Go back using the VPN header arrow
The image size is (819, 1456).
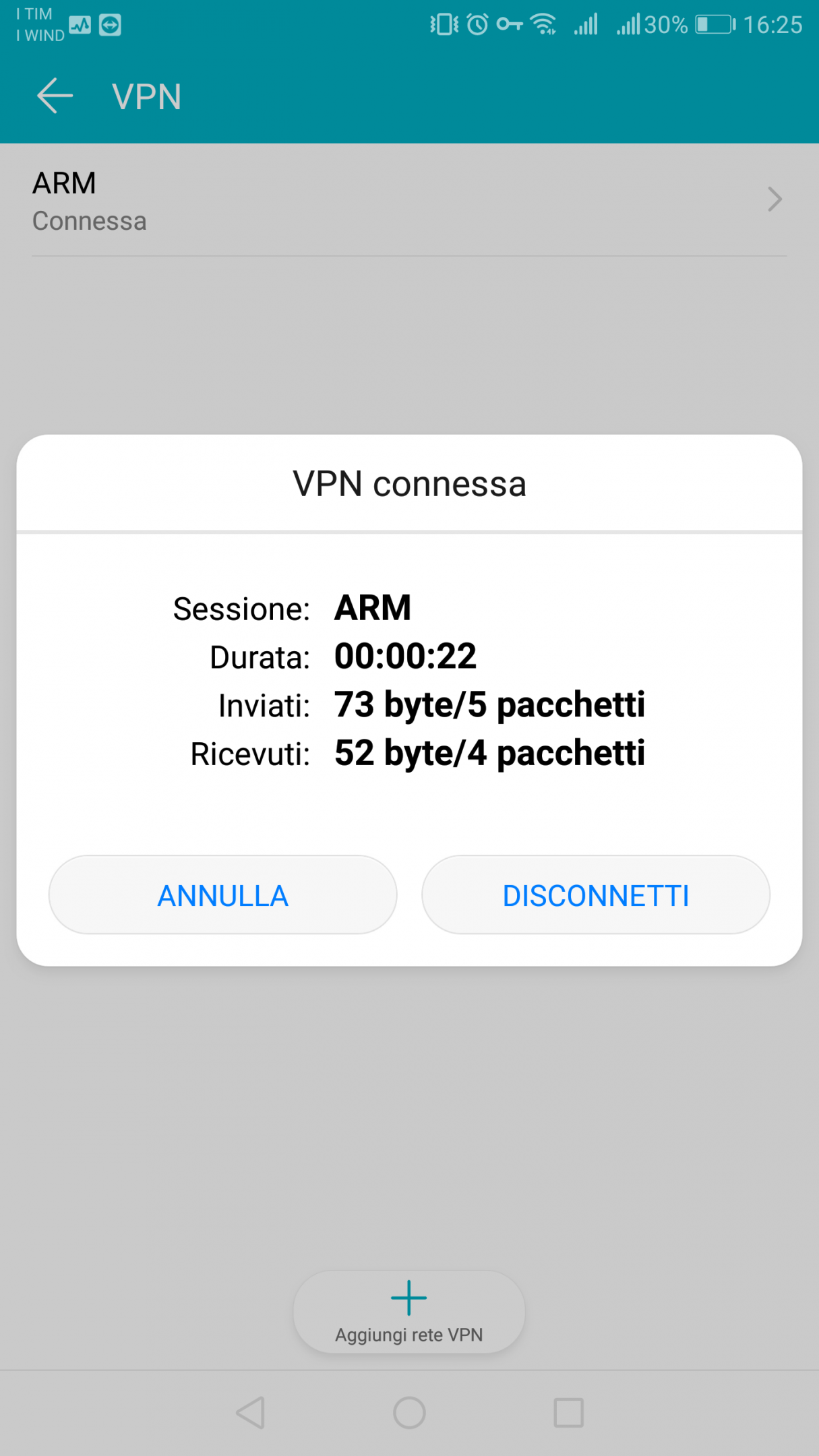55,96
